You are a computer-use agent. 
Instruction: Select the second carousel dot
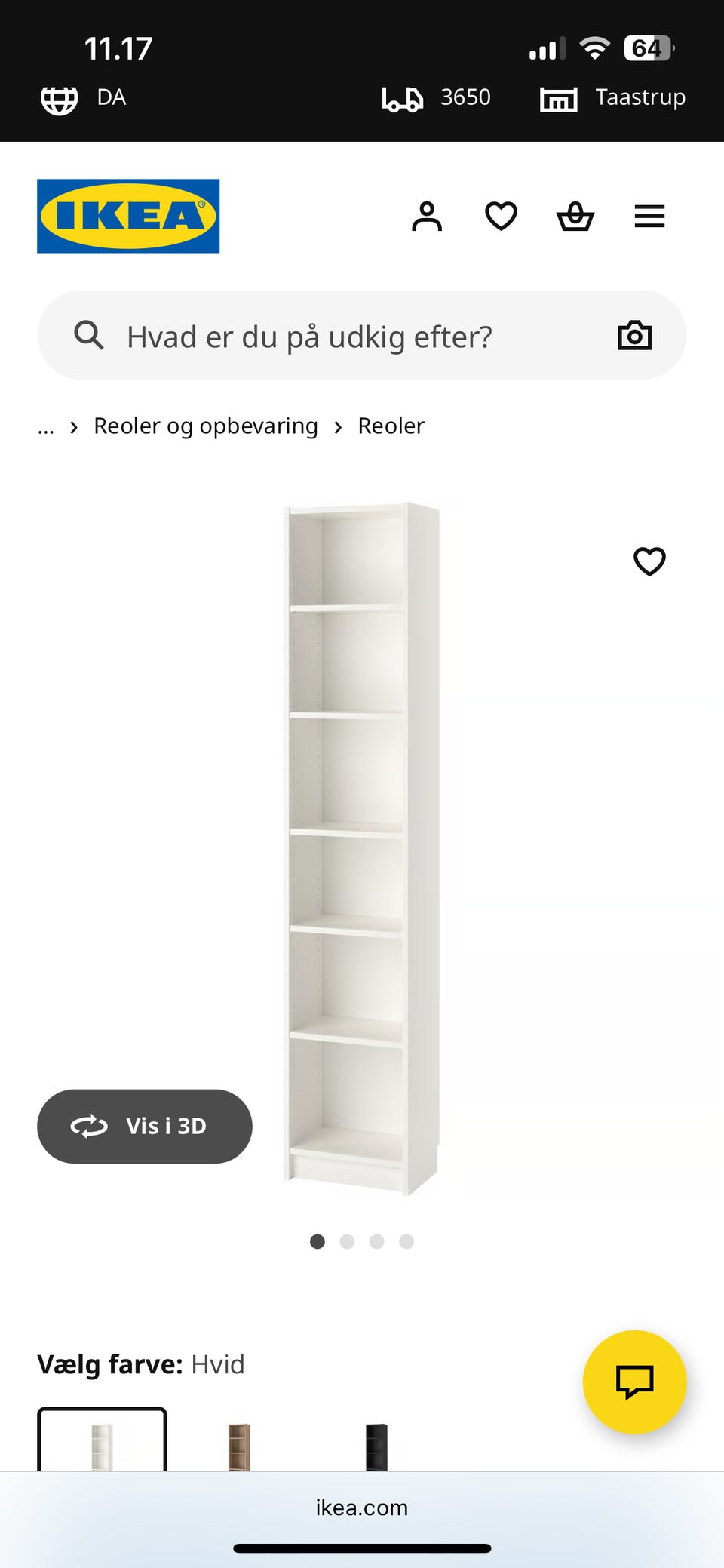pyautogui.click(x=348, y=1241)
